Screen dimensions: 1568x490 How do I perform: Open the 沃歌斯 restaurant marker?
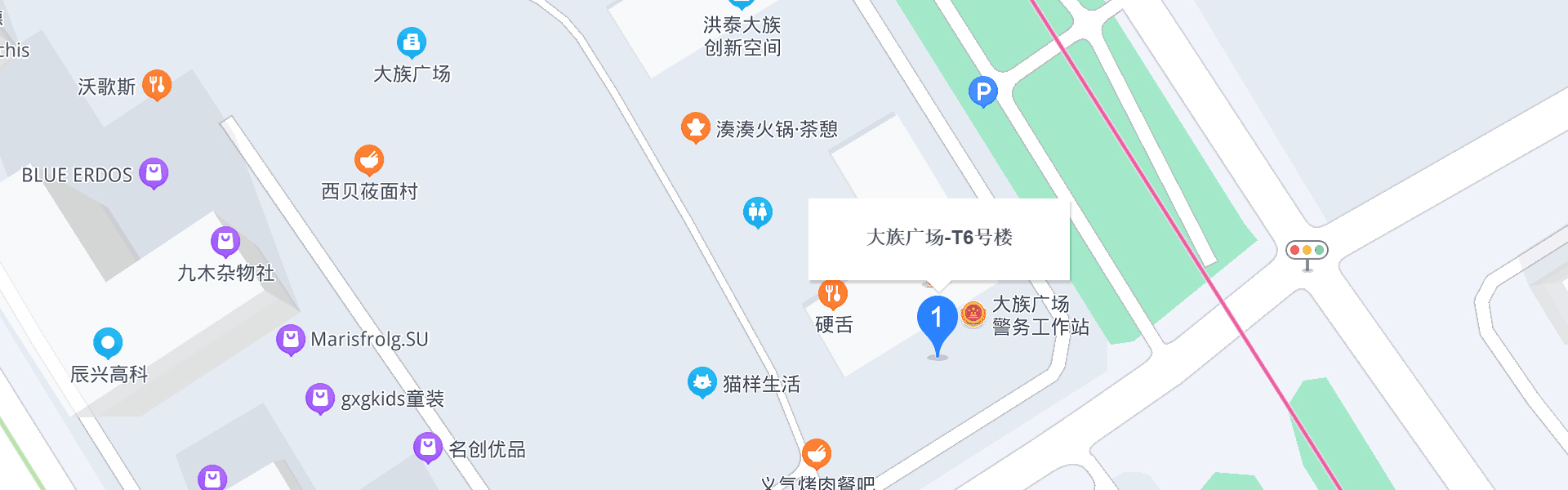pyautogui.click(x=157, y=84)
